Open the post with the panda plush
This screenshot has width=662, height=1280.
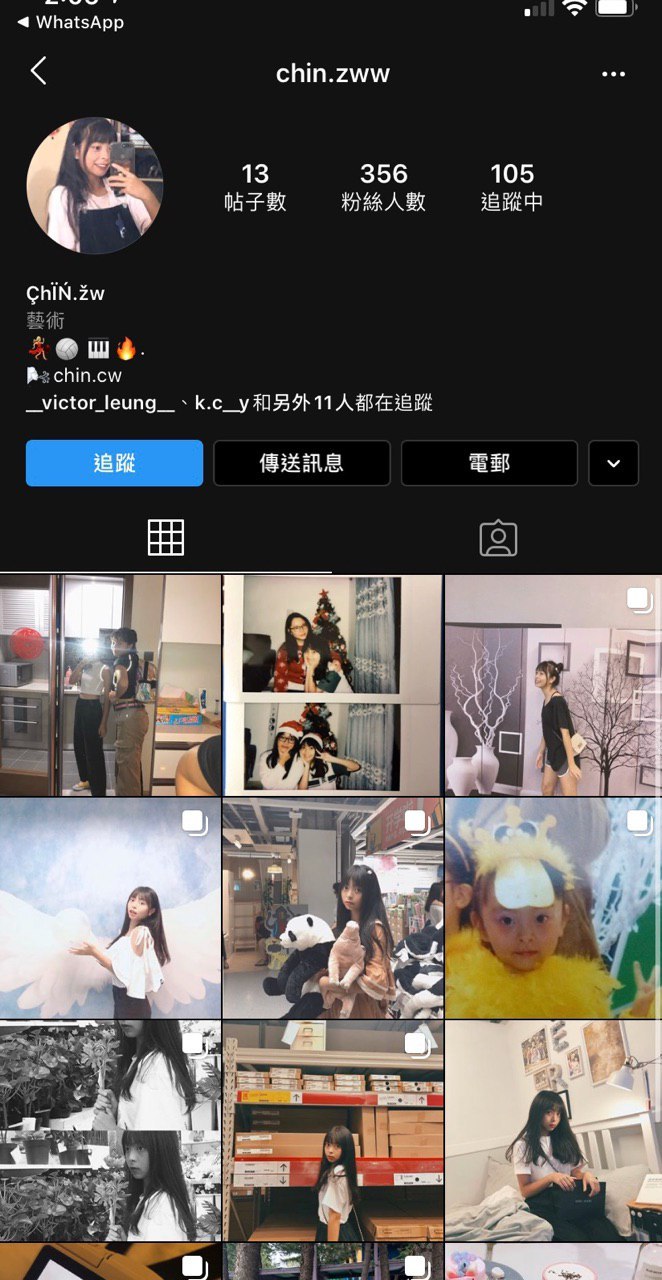coord(331,908)
